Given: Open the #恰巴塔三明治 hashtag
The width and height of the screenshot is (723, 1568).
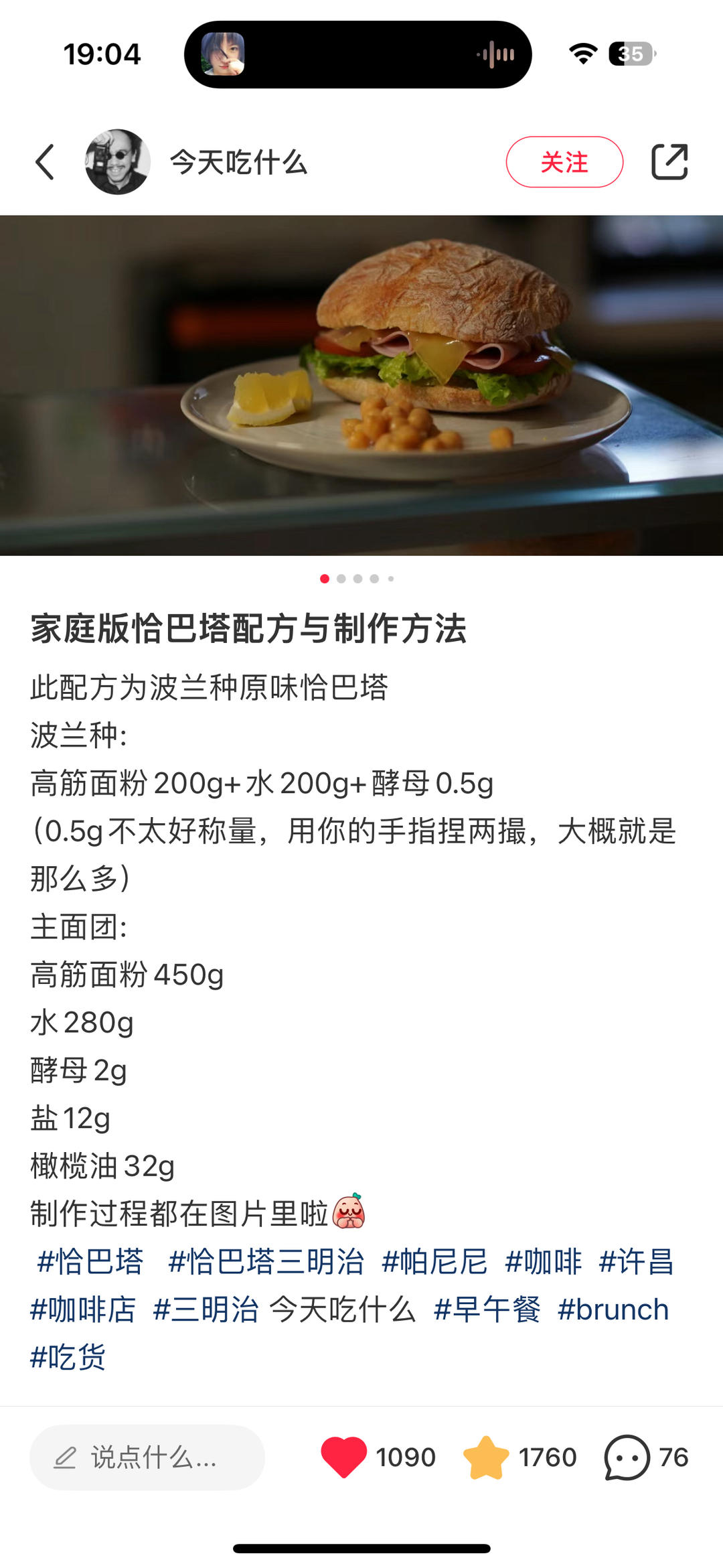Looking at the screenshot, I should (266, 1262).
